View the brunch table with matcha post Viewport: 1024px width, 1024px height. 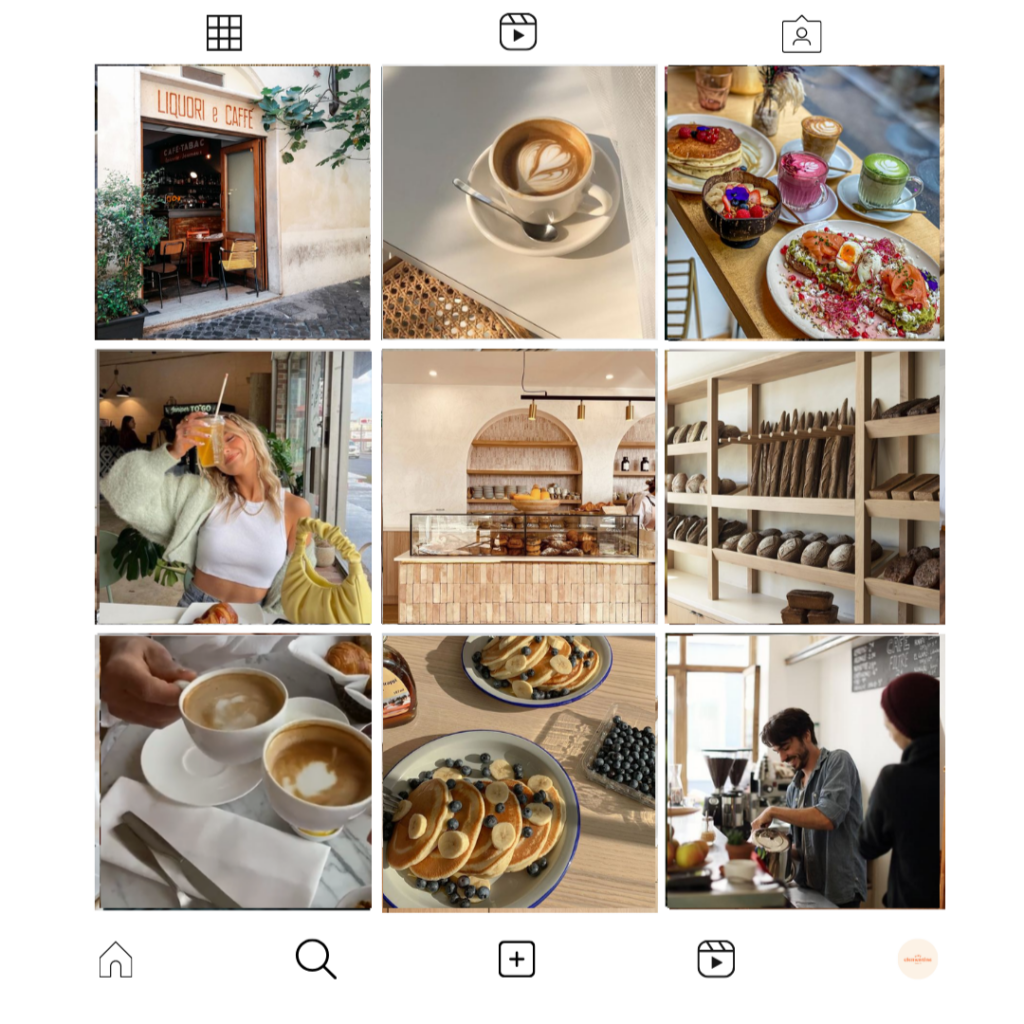804,202
